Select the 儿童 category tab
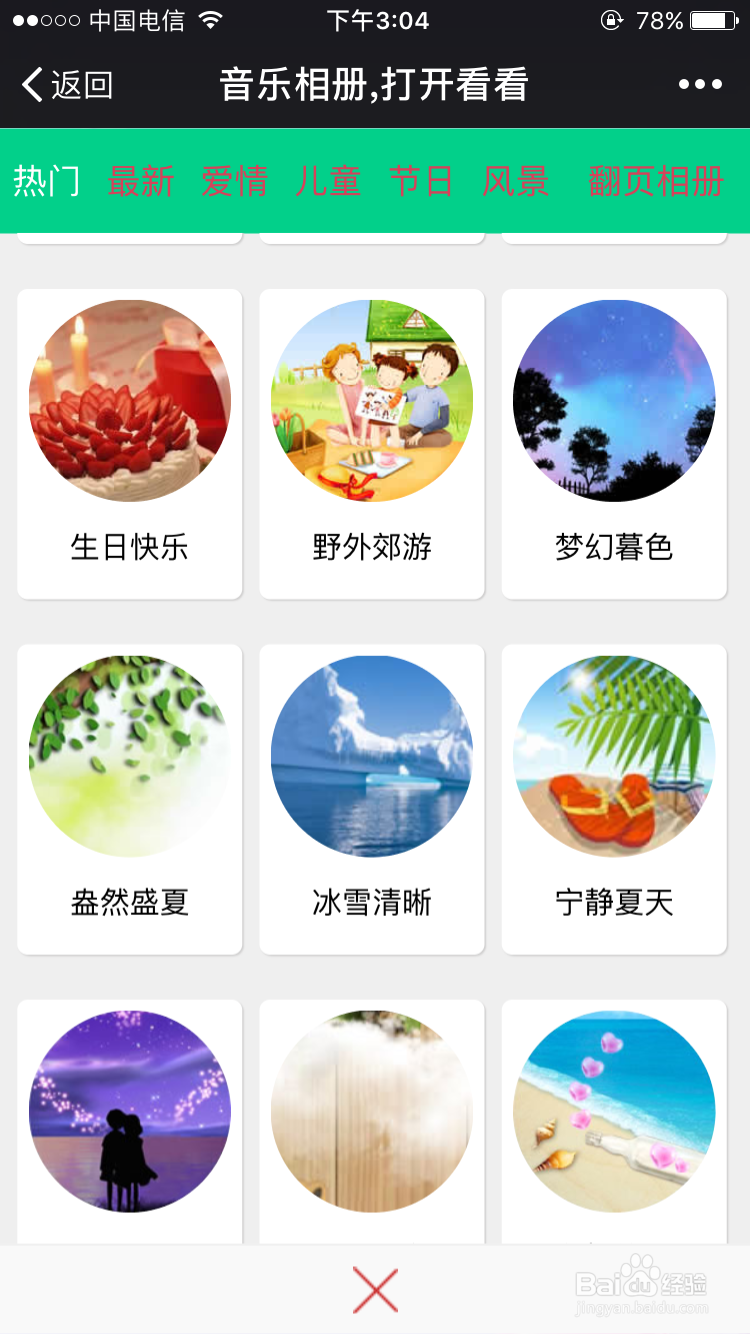Screen dimensions: 750x1334 tap(328, 181)
